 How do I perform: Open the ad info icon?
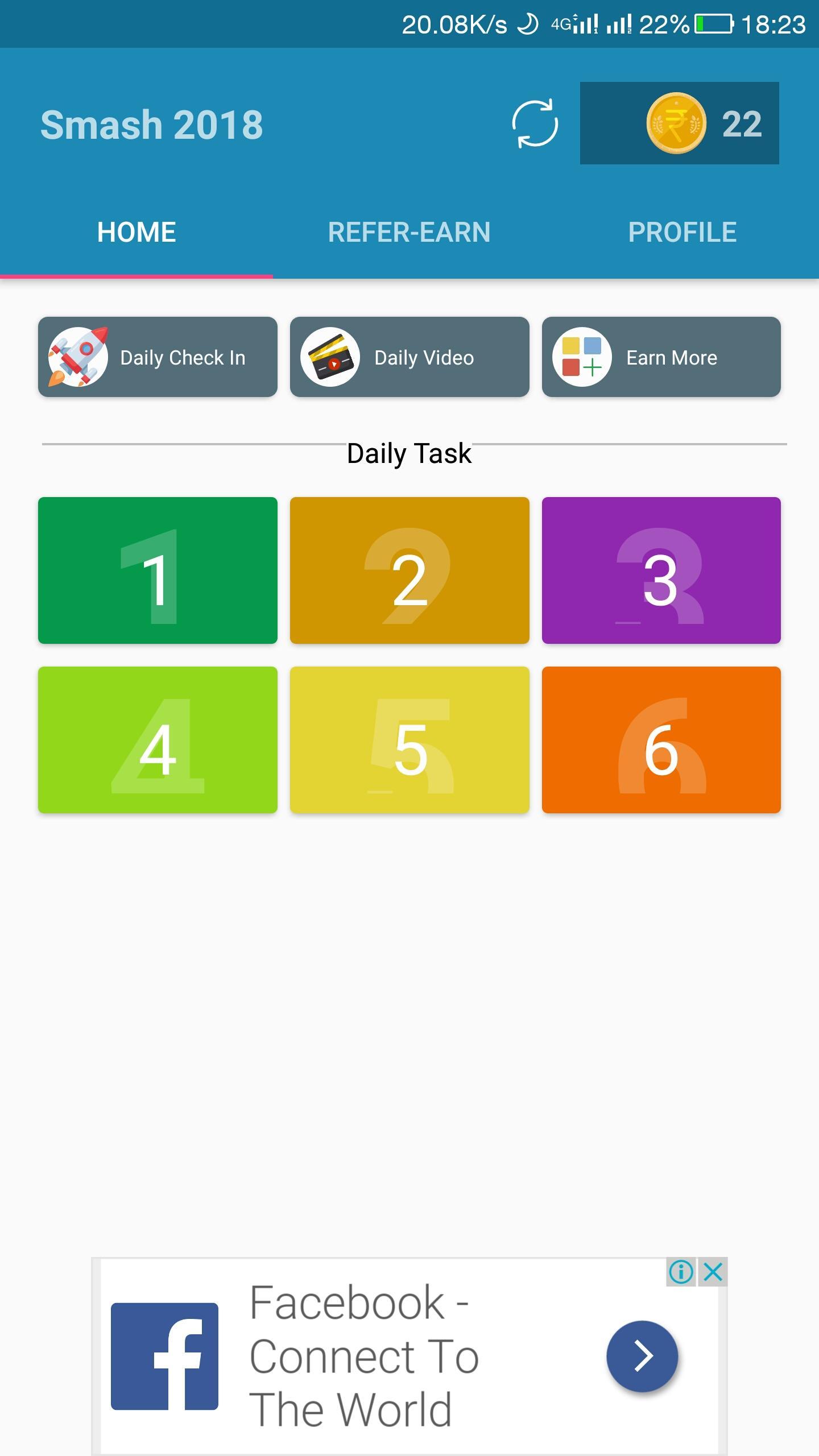click(x=681, y=1271)
